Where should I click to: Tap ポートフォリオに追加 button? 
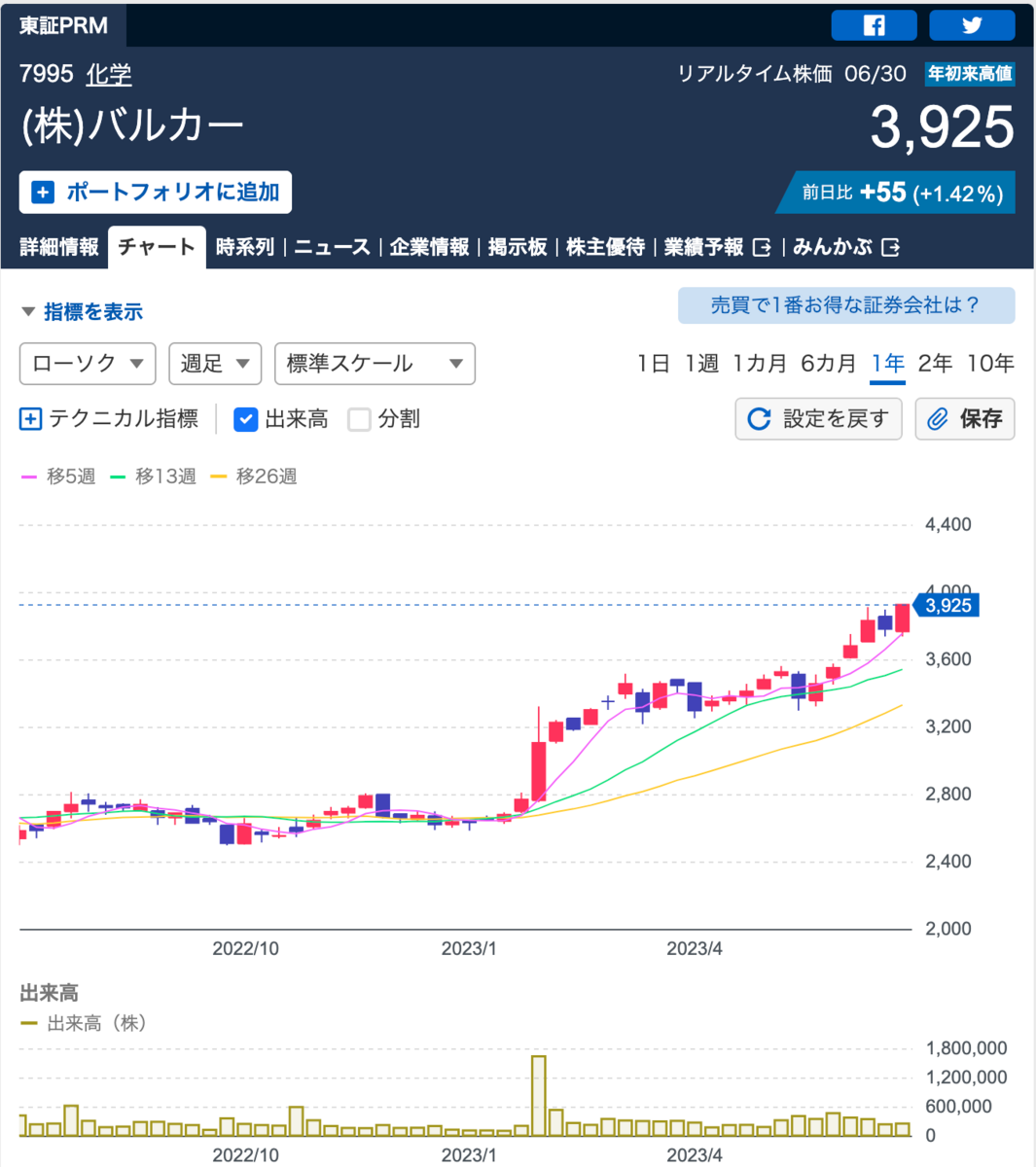tap(156, 193)
